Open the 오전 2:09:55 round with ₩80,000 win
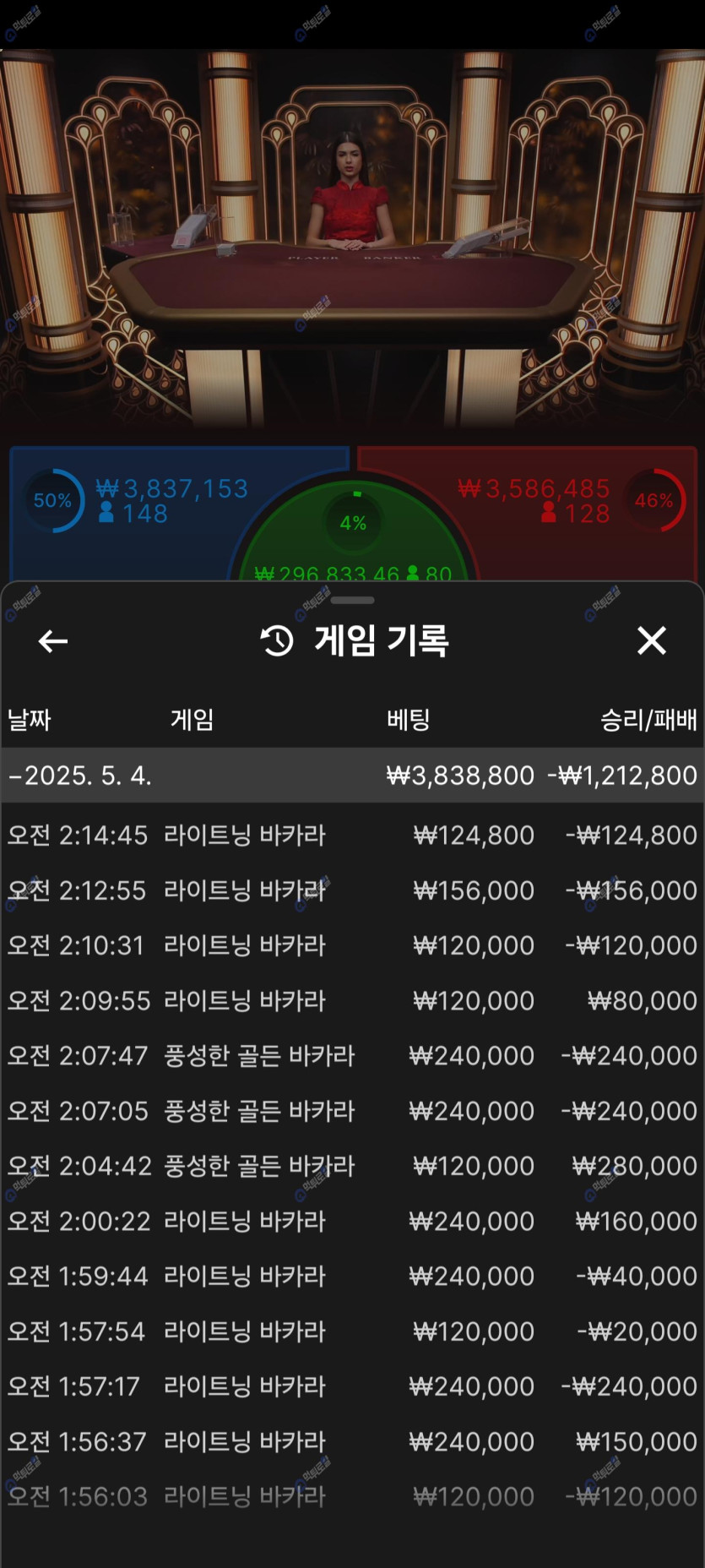 point(352,1001)
